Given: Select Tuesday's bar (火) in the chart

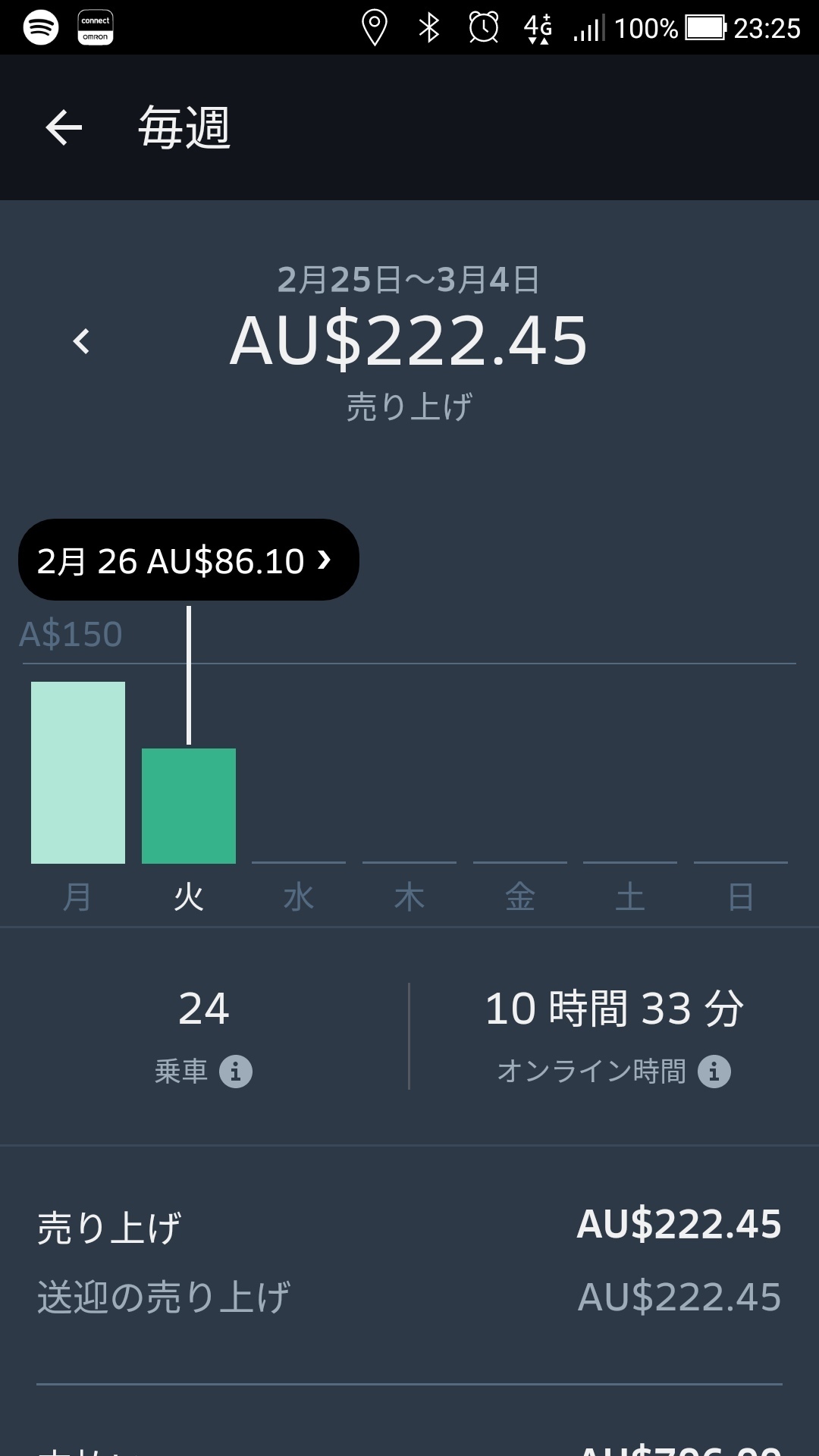Looking at the screenshot, I should pyautogui.click(x=189, y=805).
